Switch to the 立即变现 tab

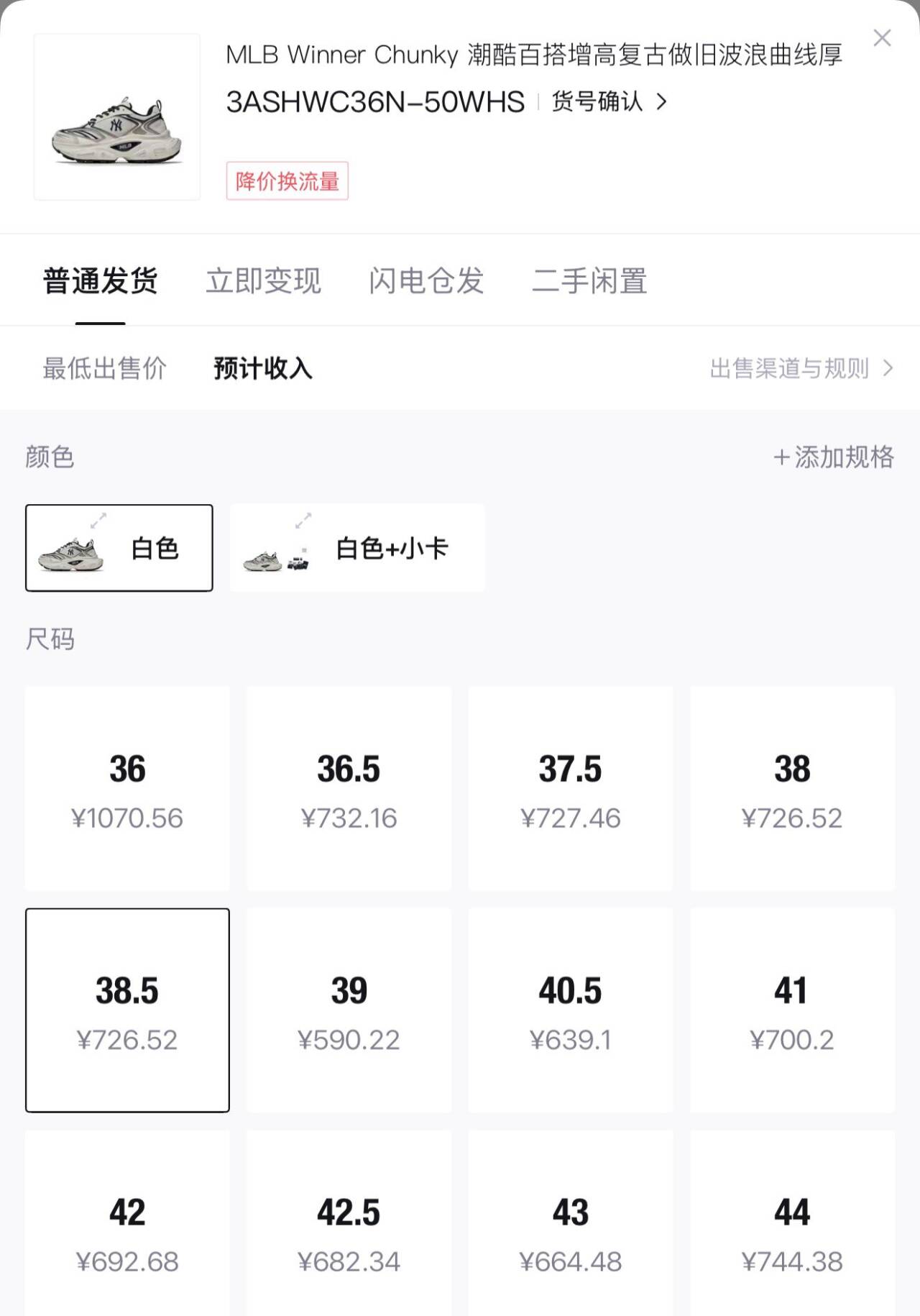point(263,281)
